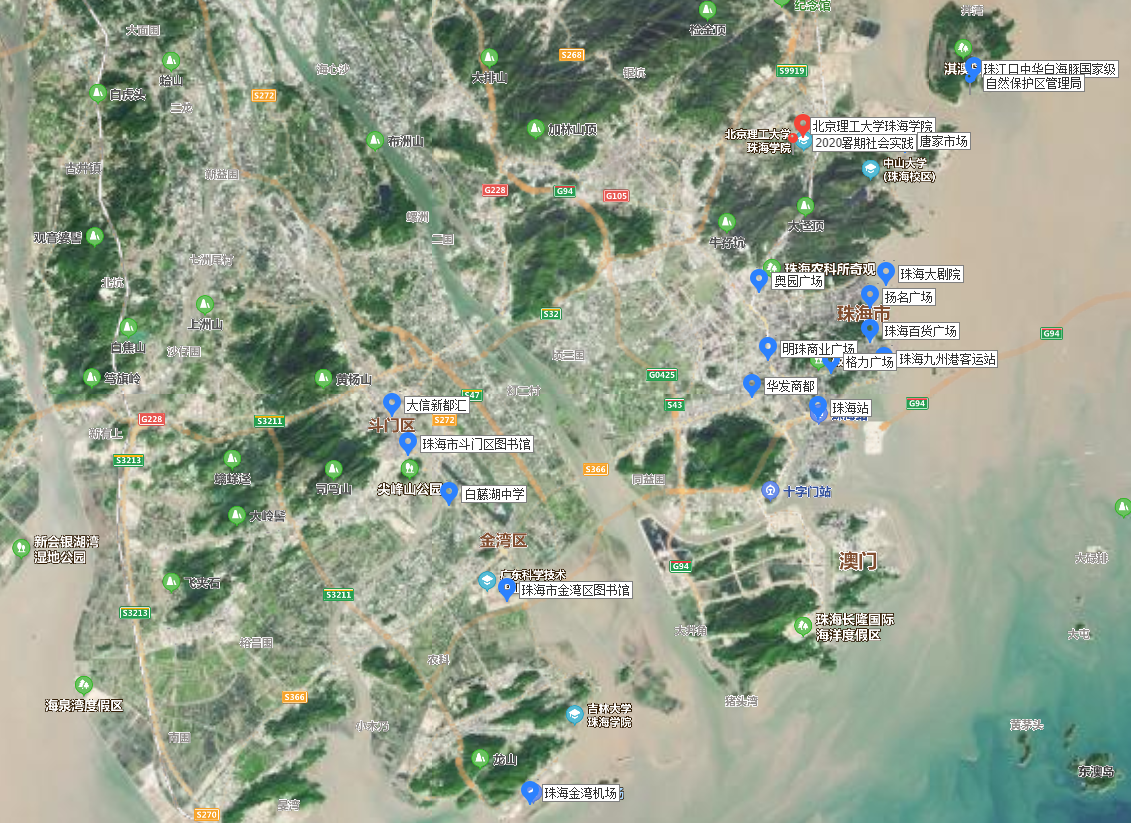Select the 珠海金湾机场 map pin
Viewport: 1131px width, 823px height.
tap(531, 792)
